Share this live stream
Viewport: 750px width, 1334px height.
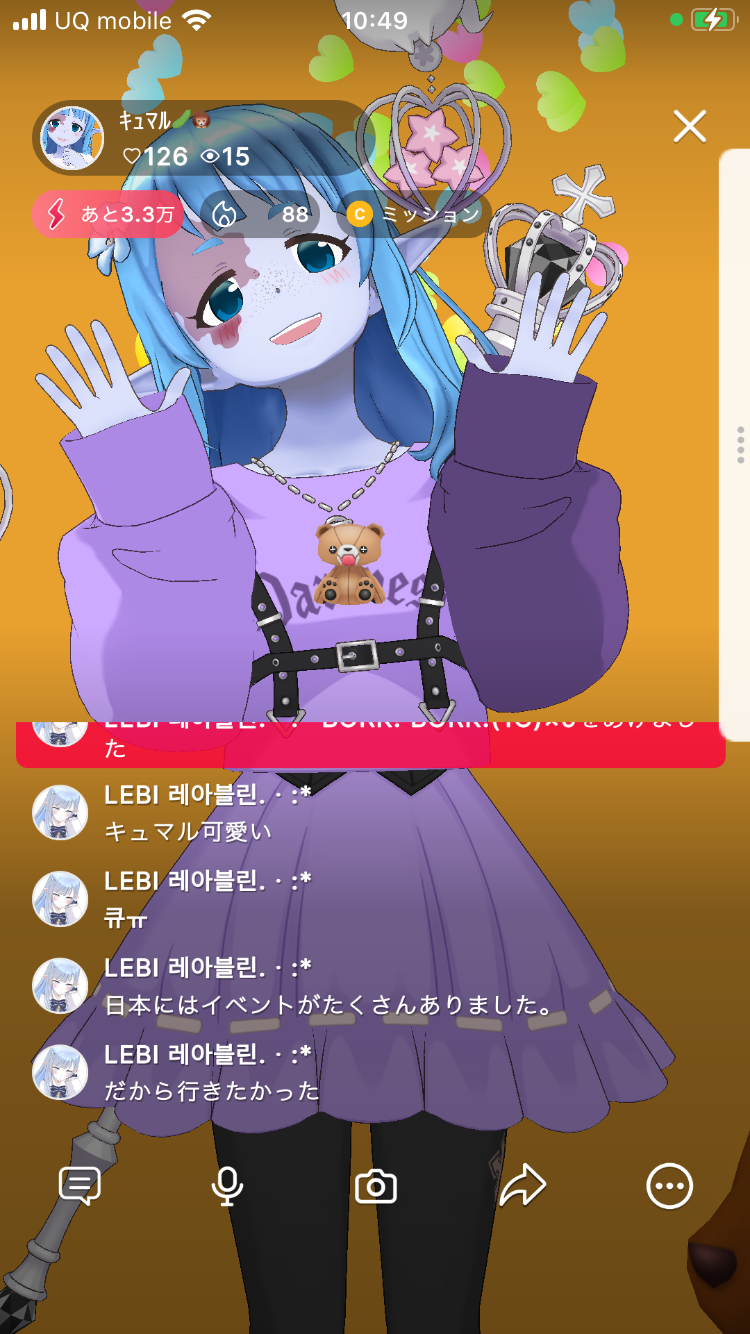pyautogui.click(x=522, y=1187)
